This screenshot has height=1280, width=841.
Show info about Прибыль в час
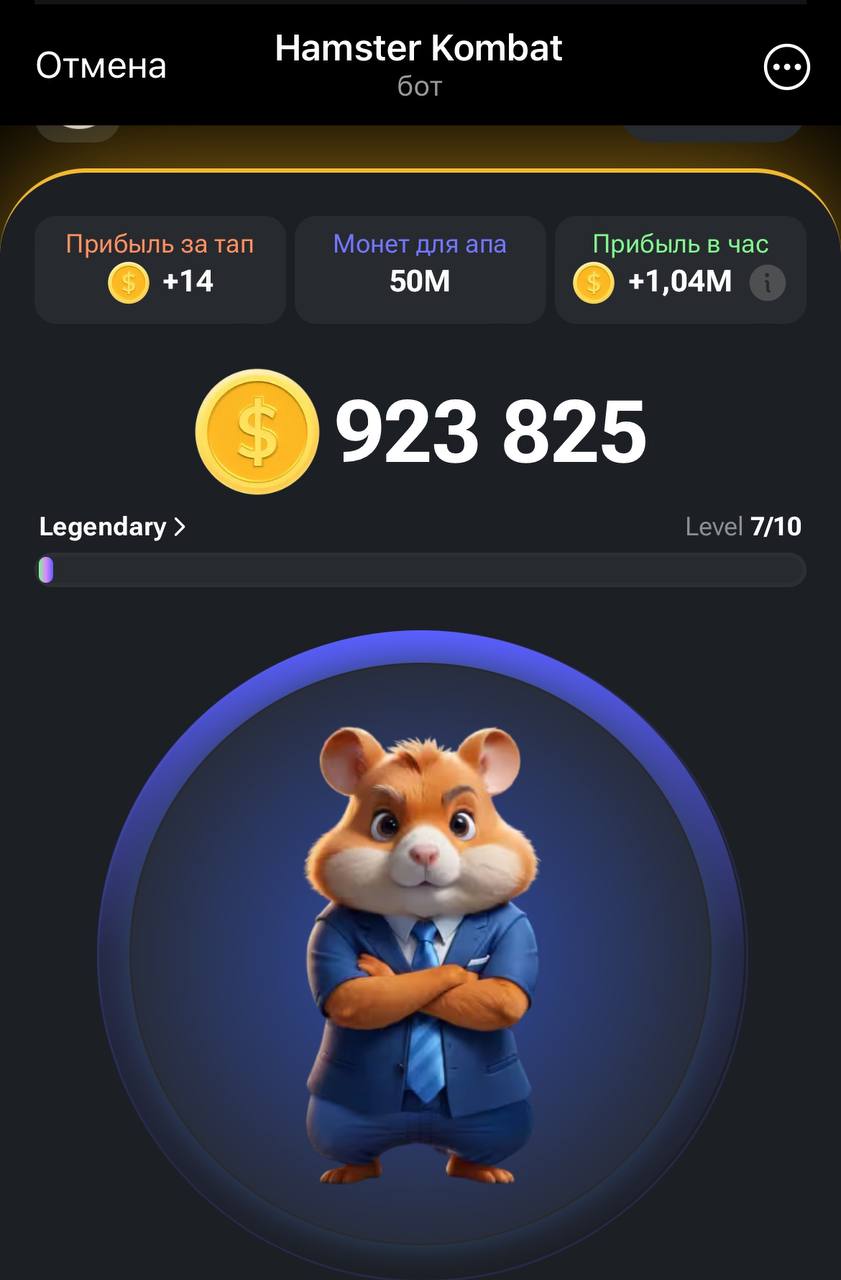[x=767, y=283]
